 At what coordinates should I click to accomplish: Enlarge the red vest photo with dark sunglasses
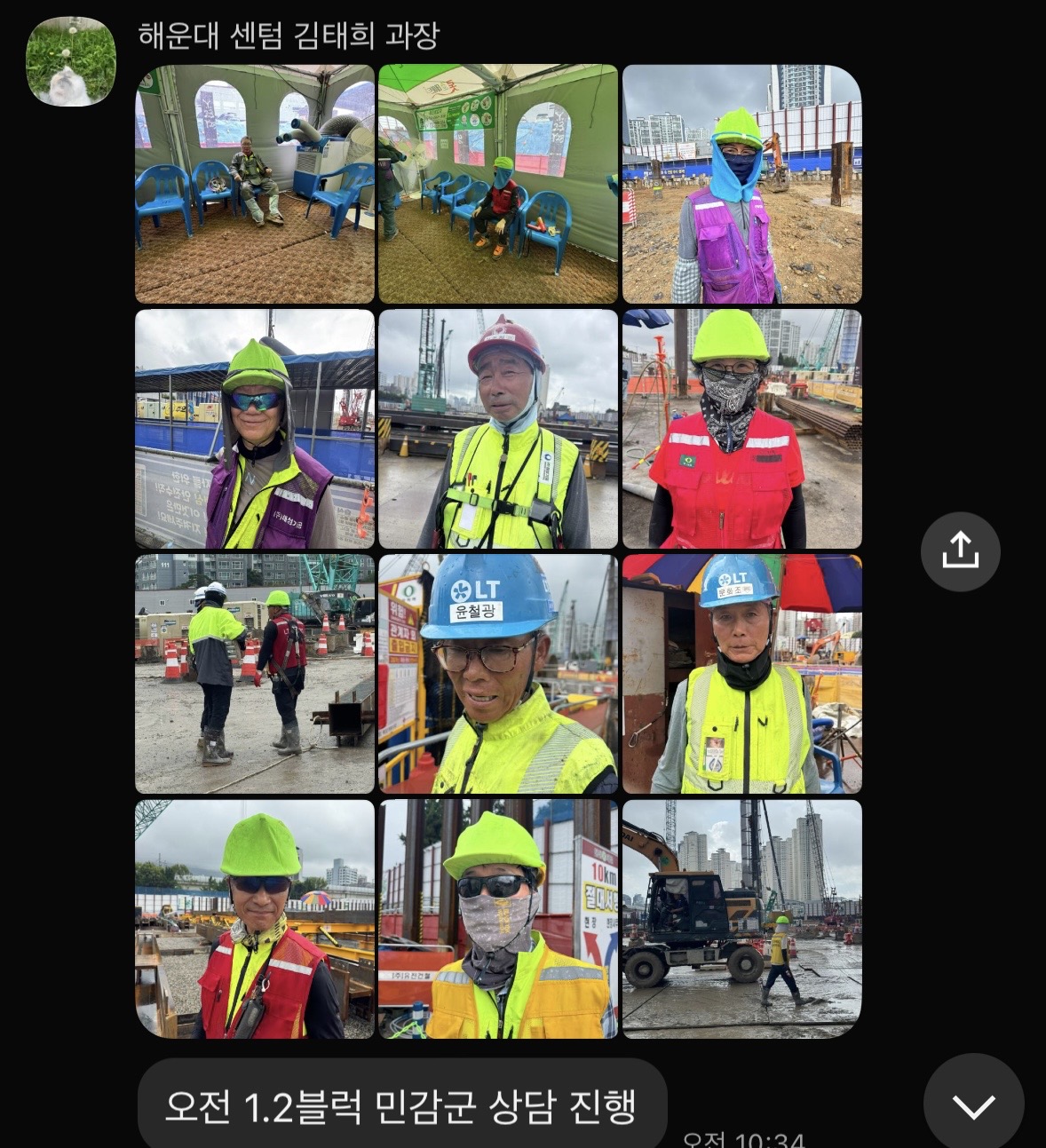click(255, 919)
